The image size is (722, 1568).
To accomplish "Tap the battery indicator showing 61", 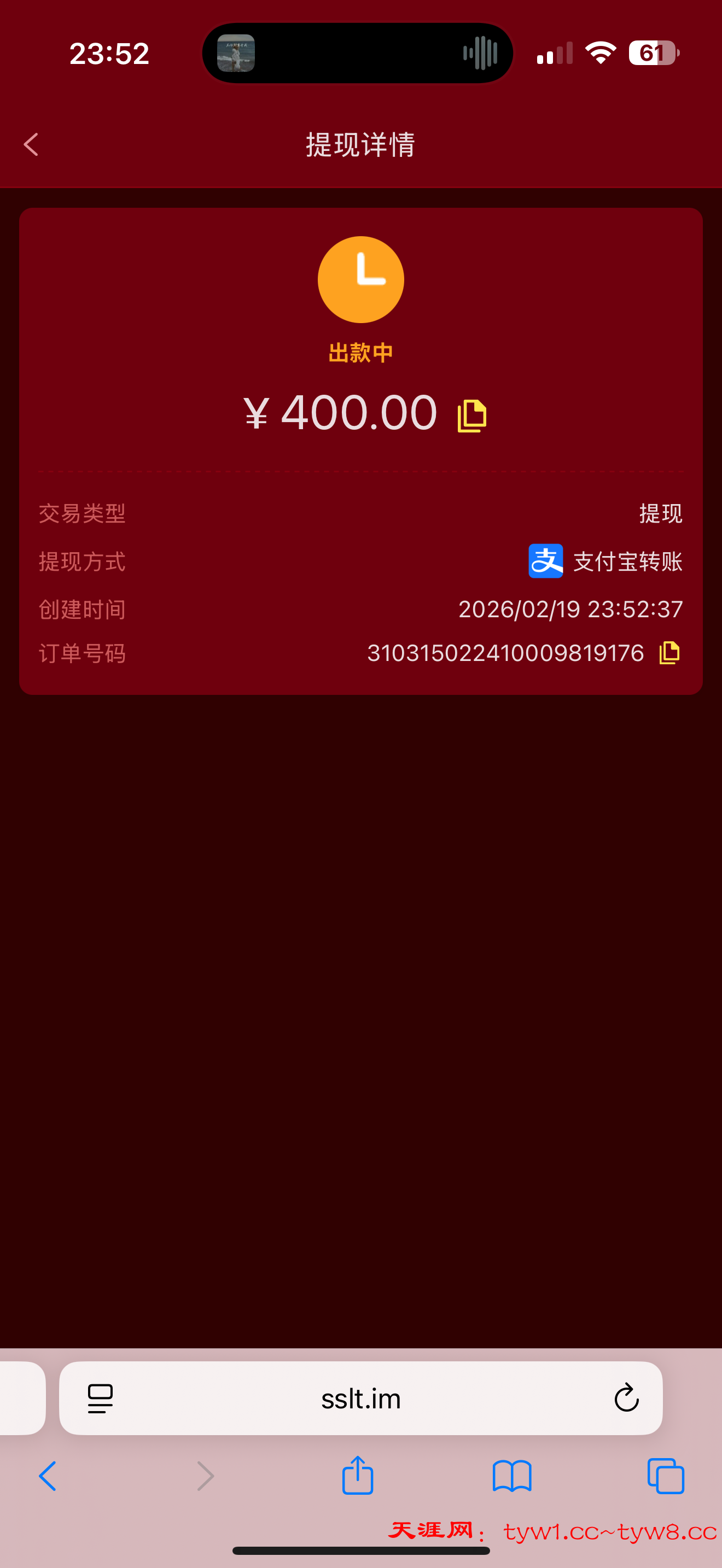I will [x=653, y=54].
